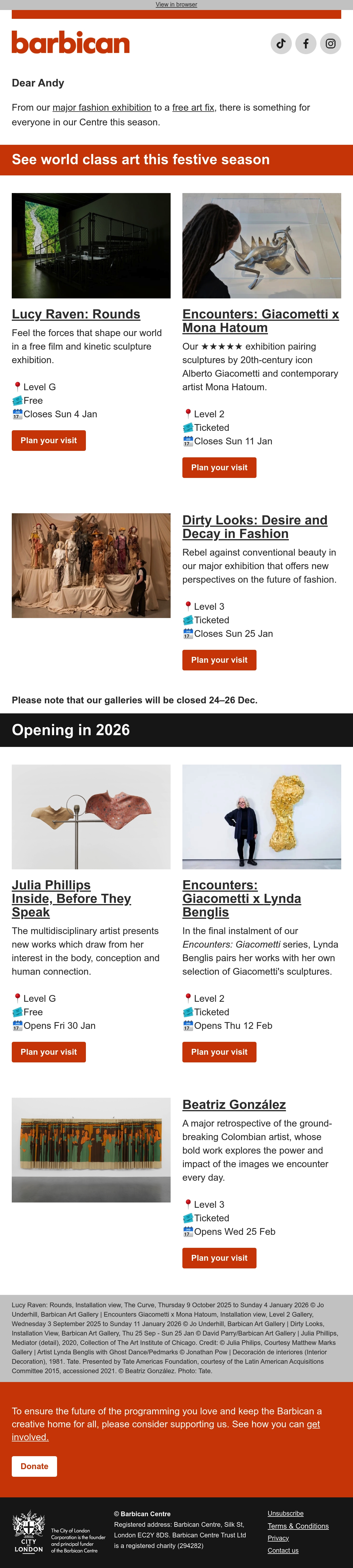Open the Lucy Raven: Rounds title link
Viewport: 353px width, 1568px height.
pos(76,314)
